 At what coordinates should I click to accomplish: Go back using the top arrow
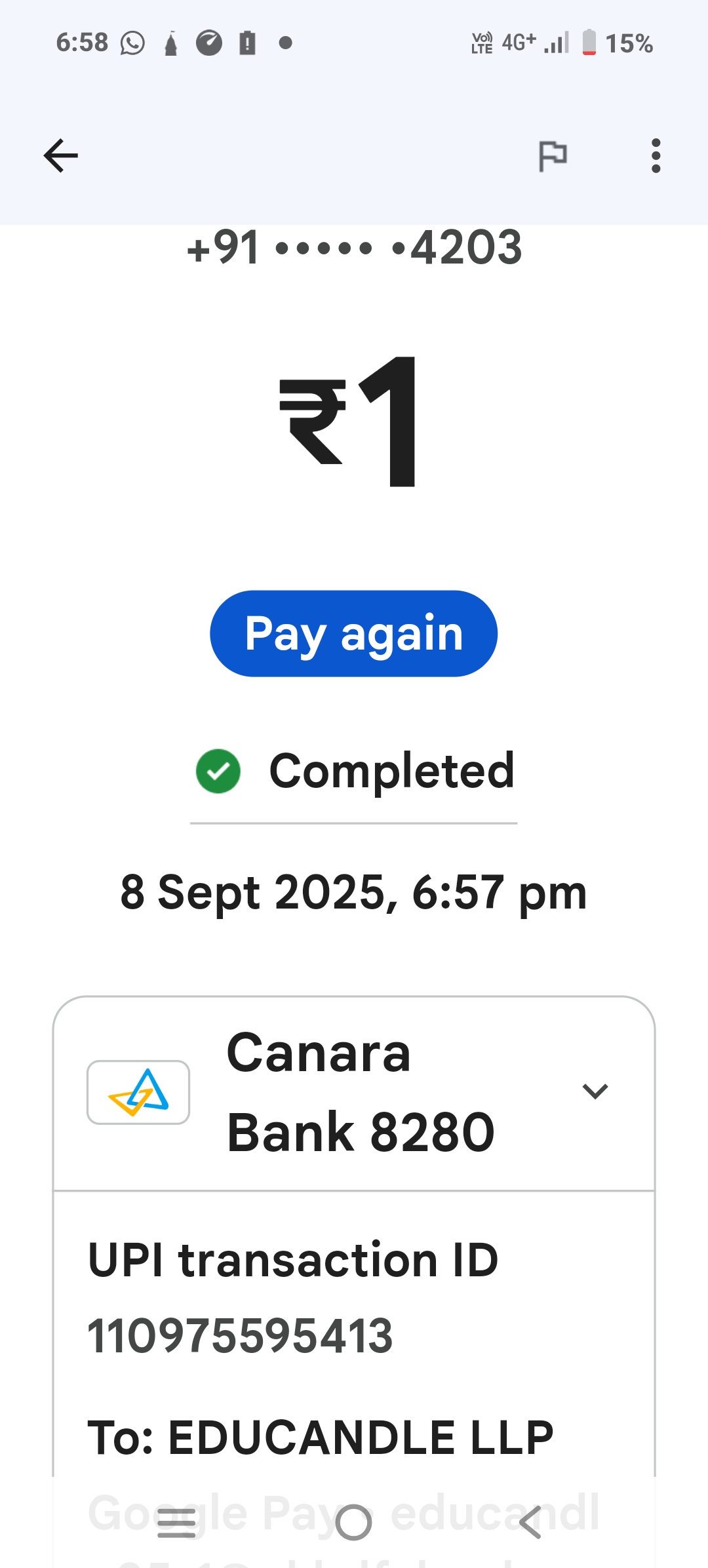pos(61,156)
